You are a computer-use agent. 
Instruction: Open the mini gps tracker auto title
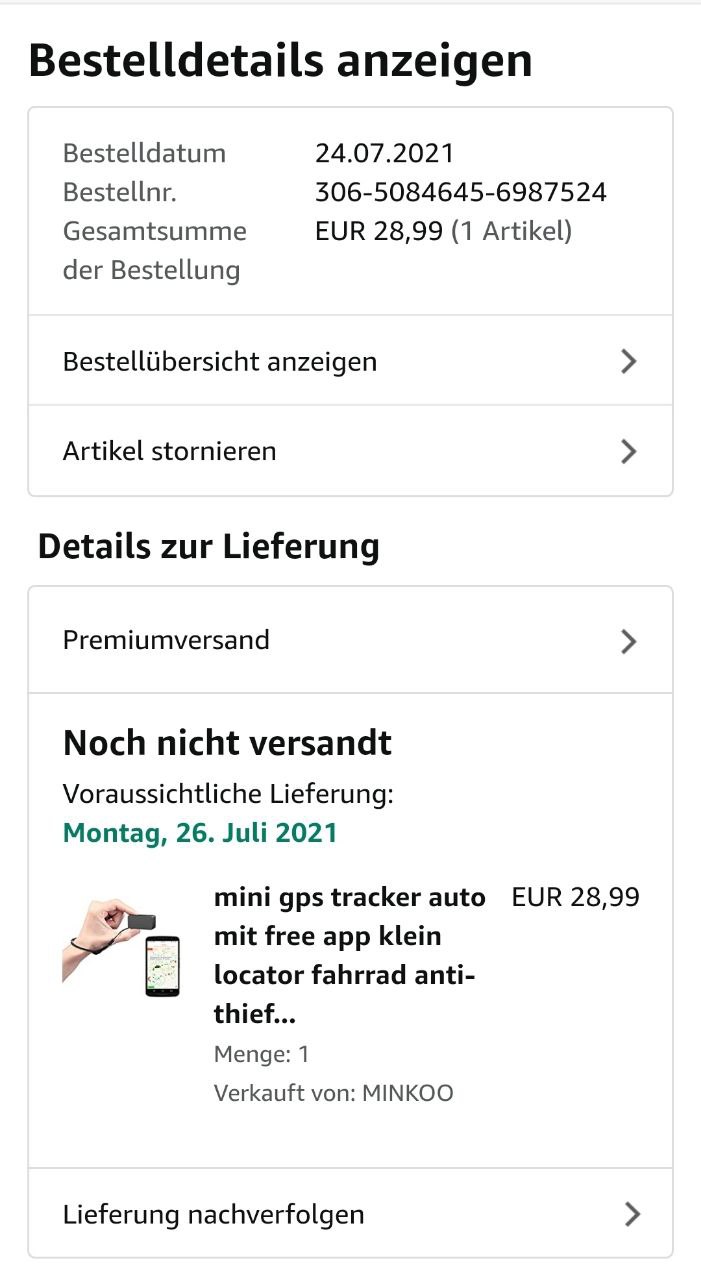349,956
